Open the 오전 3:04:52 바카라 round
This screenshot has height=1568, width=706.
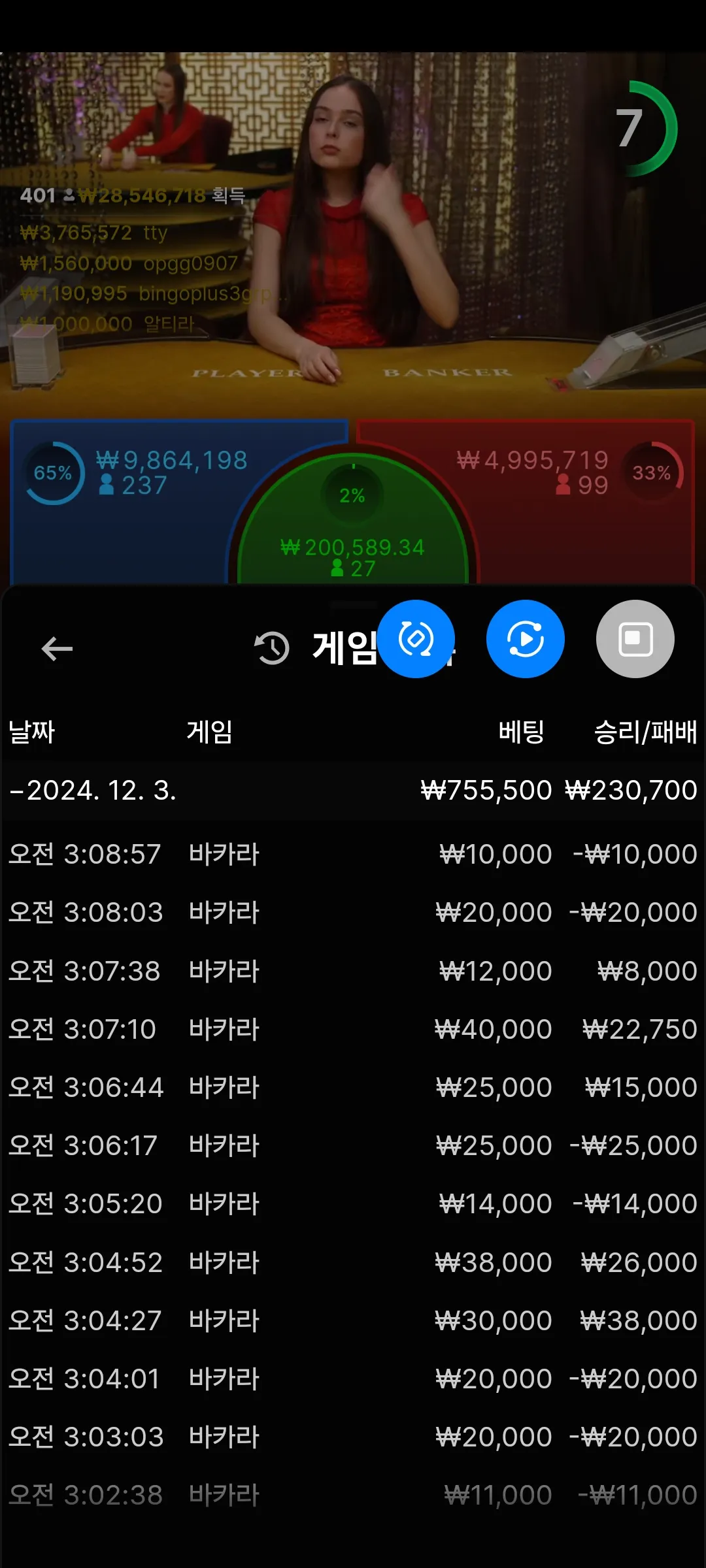pyautogui.click(x=353, y=1262)
